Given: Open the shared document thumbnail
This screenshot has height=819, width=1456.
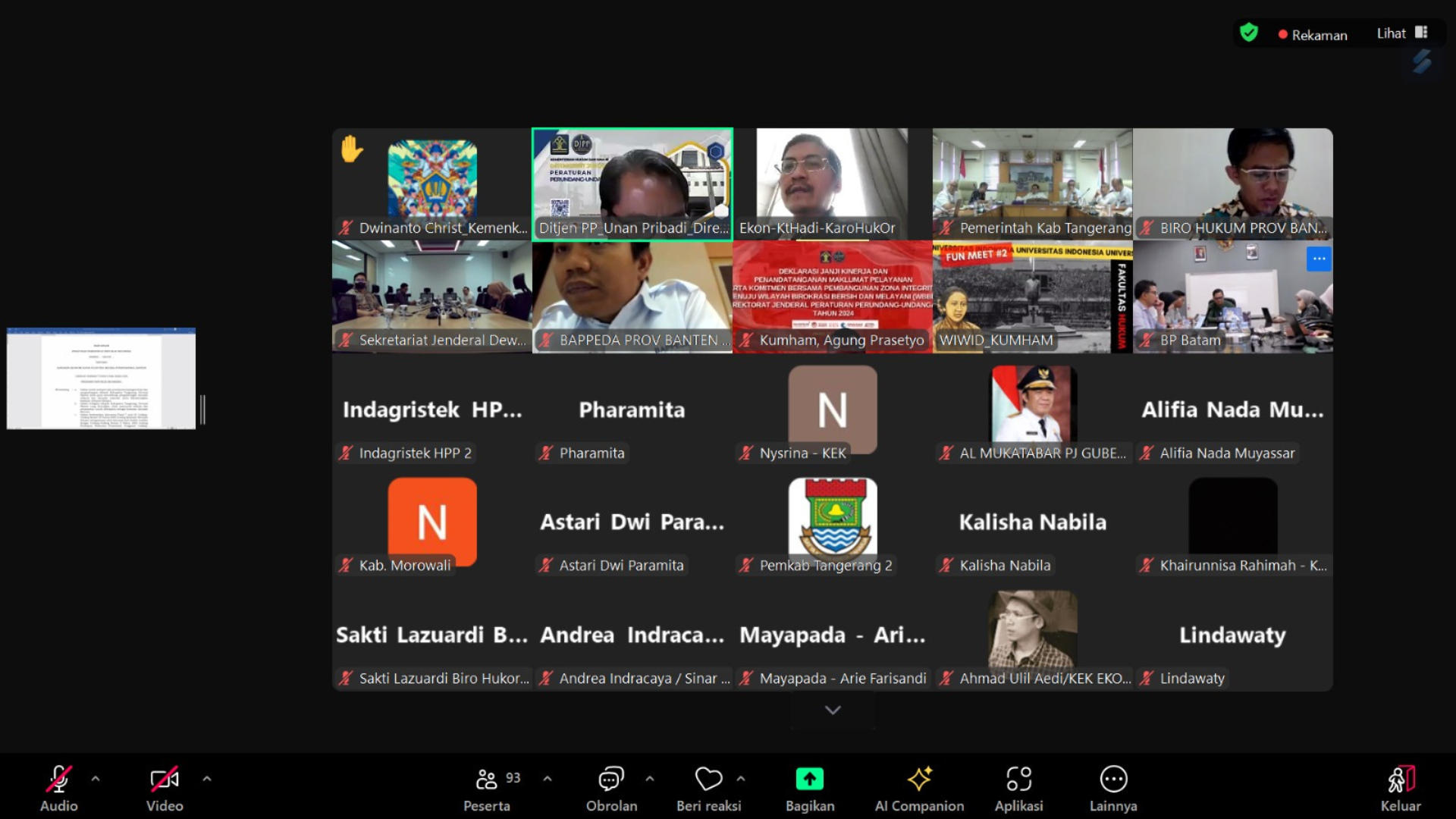Looking at the screenshot, I should coord(101,378).
